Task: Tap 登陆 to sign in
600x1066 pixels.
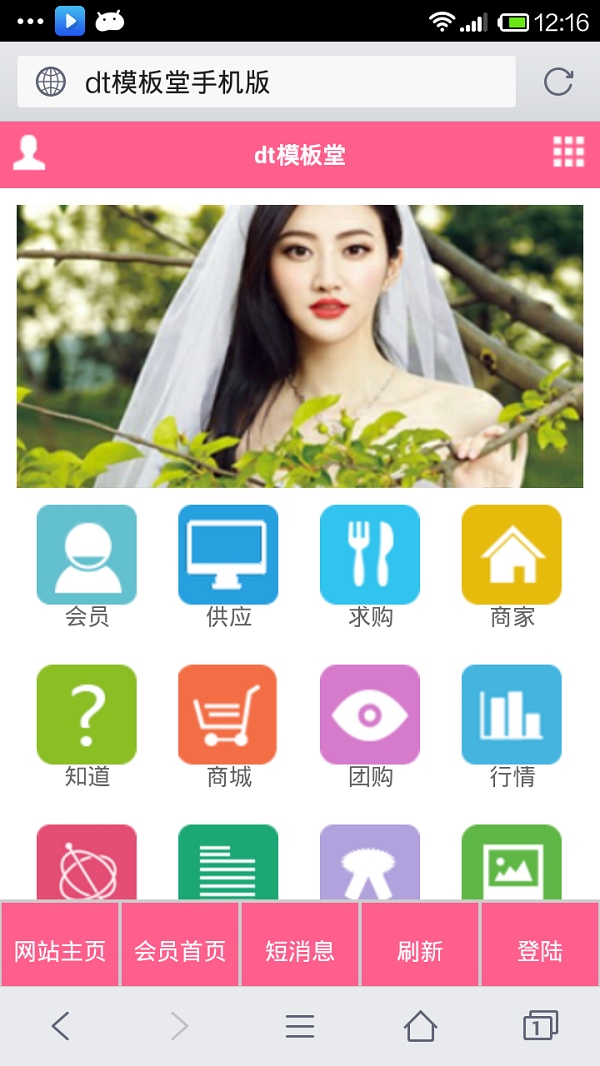Action: click(540, 951)
